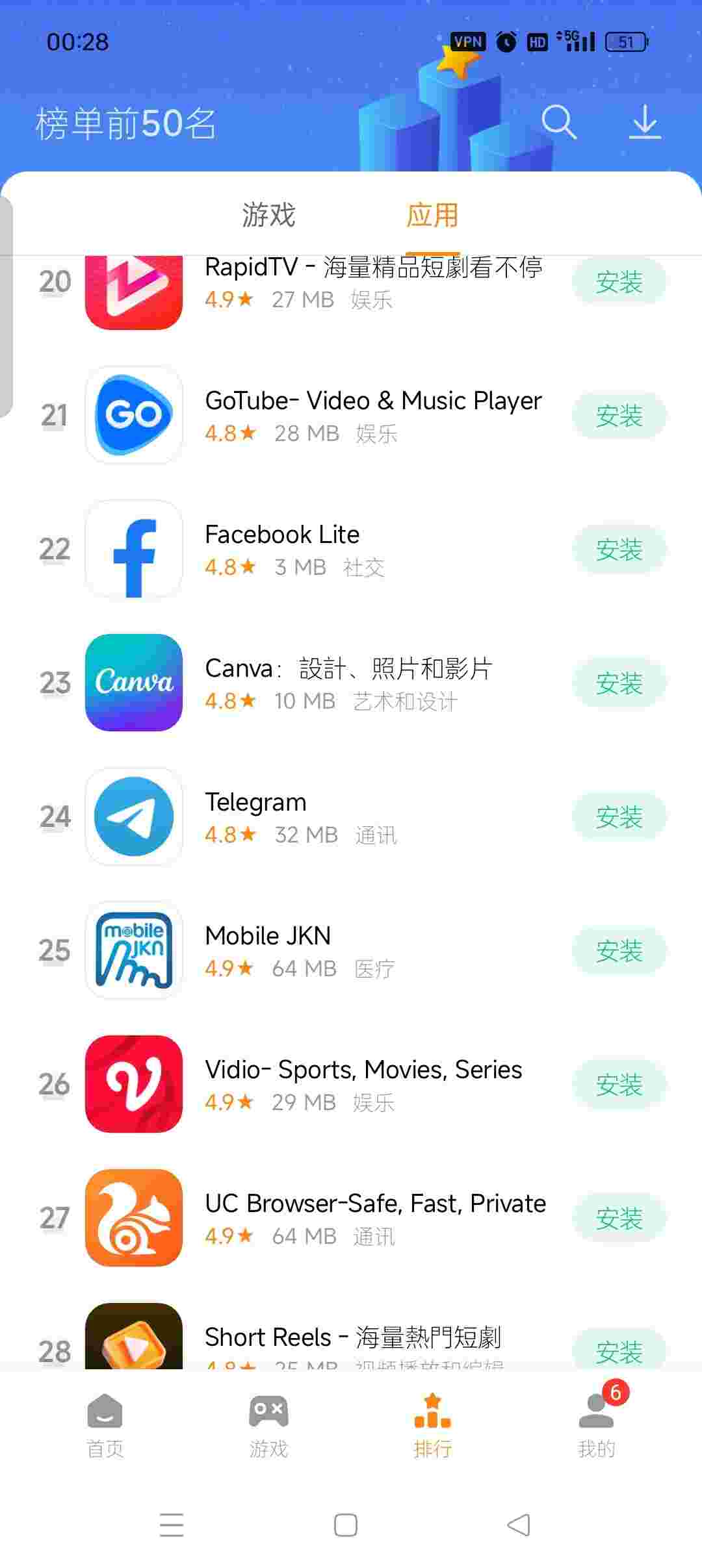Install Vidio Sports, Movies, Series
Viewport: 702px width, 1568px height.
pyautogui.click(x=619, y=1085)
